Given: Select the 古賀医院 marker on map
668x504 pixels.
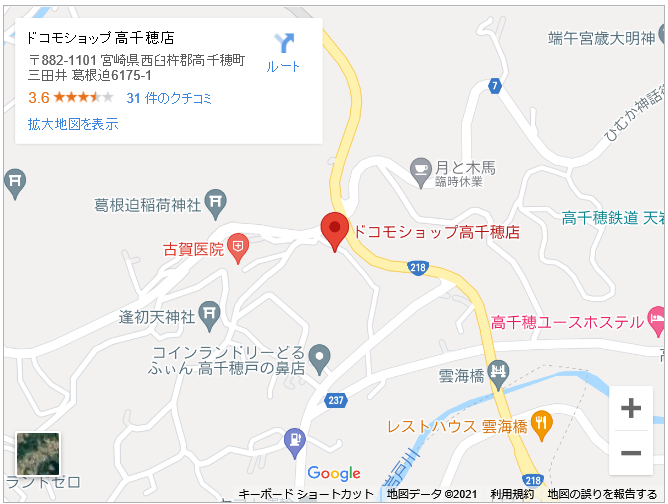Looking at the screenshot, I should [238, 246].
